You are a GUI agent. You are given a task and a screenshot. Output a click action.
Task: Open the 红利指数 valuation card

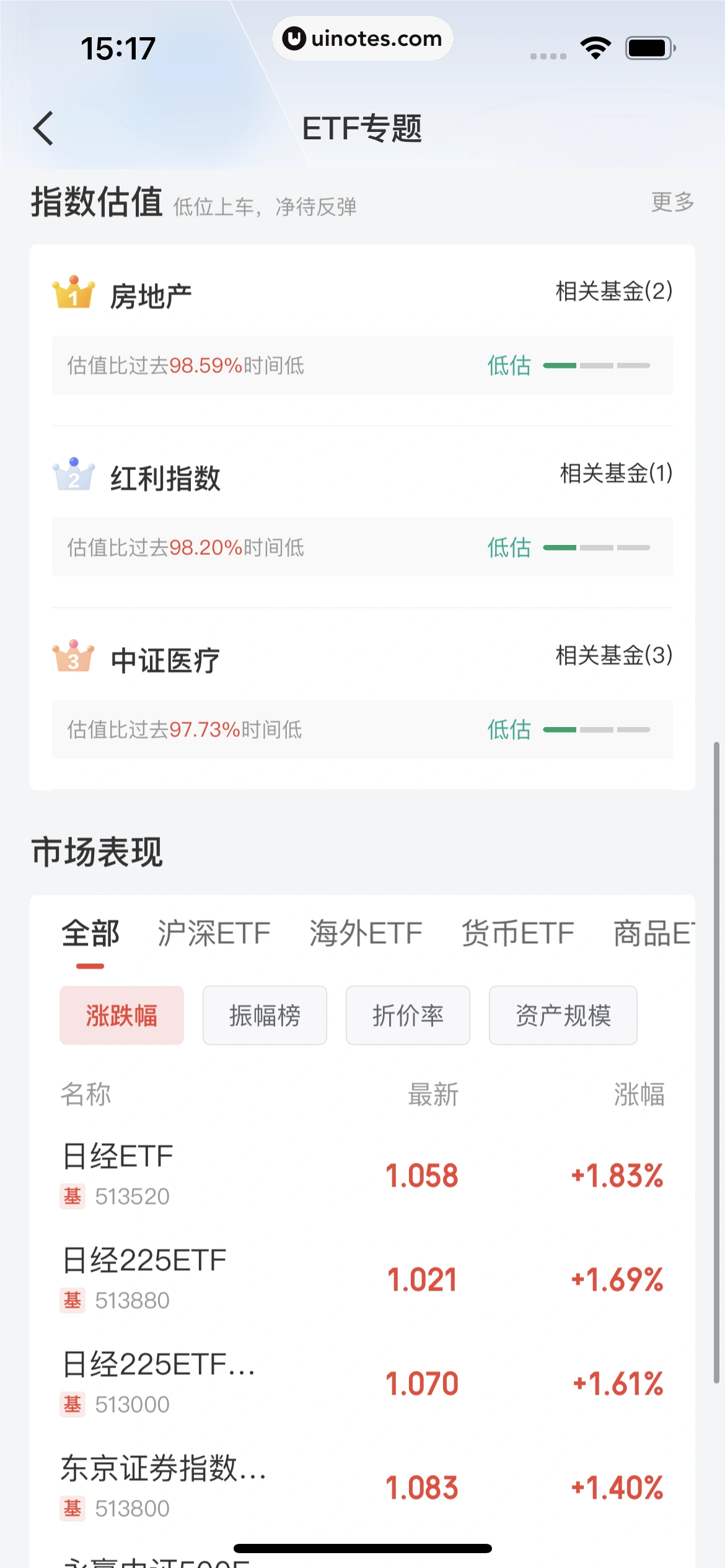pyautogui.click(x=165, y=479)
